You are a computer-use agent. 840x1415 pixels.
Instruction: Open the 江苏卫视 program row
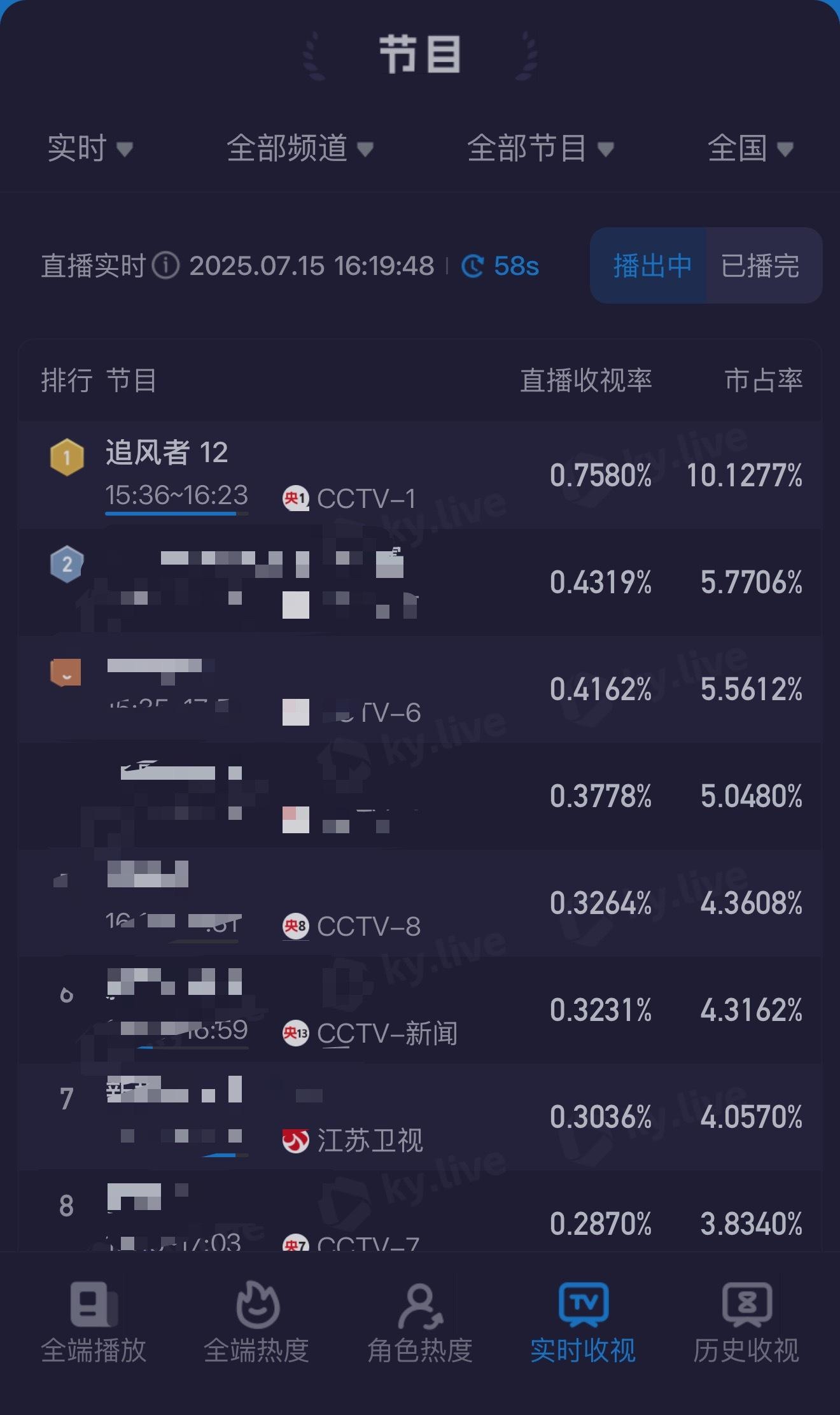point(420,1116)
